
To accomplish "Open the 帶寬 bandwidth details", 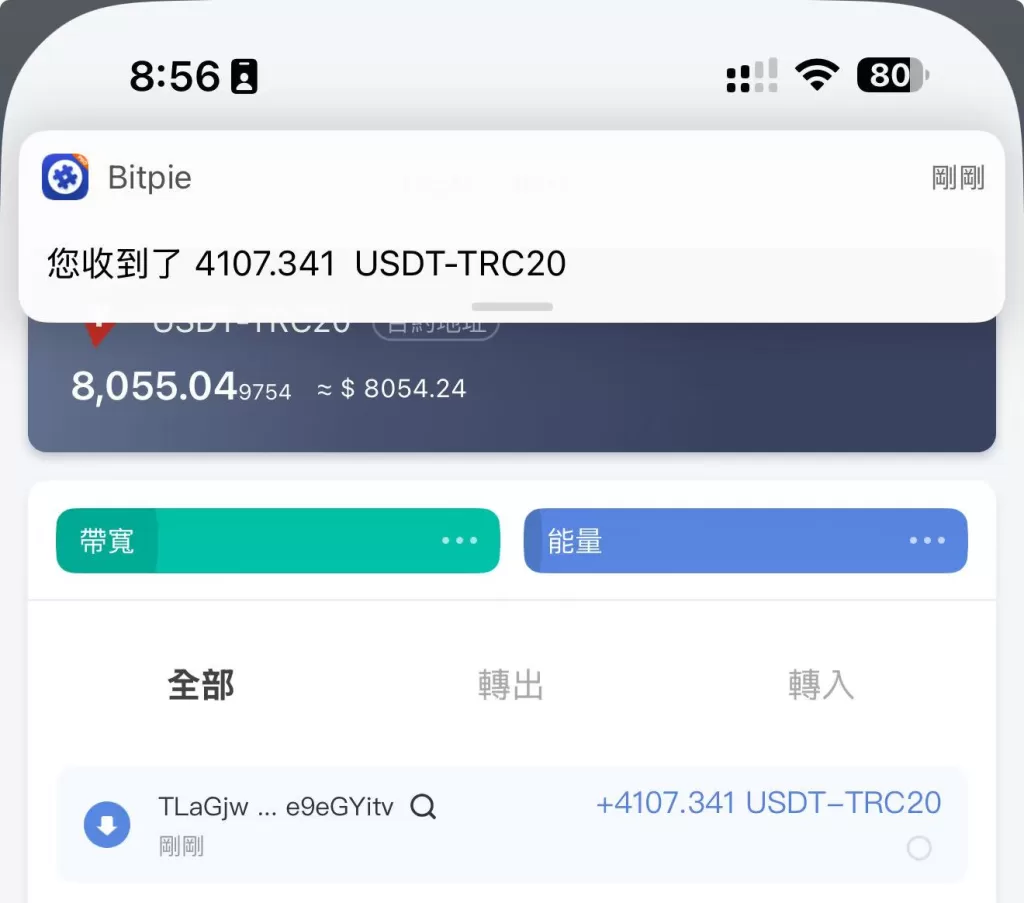I will tap(277, 541).
